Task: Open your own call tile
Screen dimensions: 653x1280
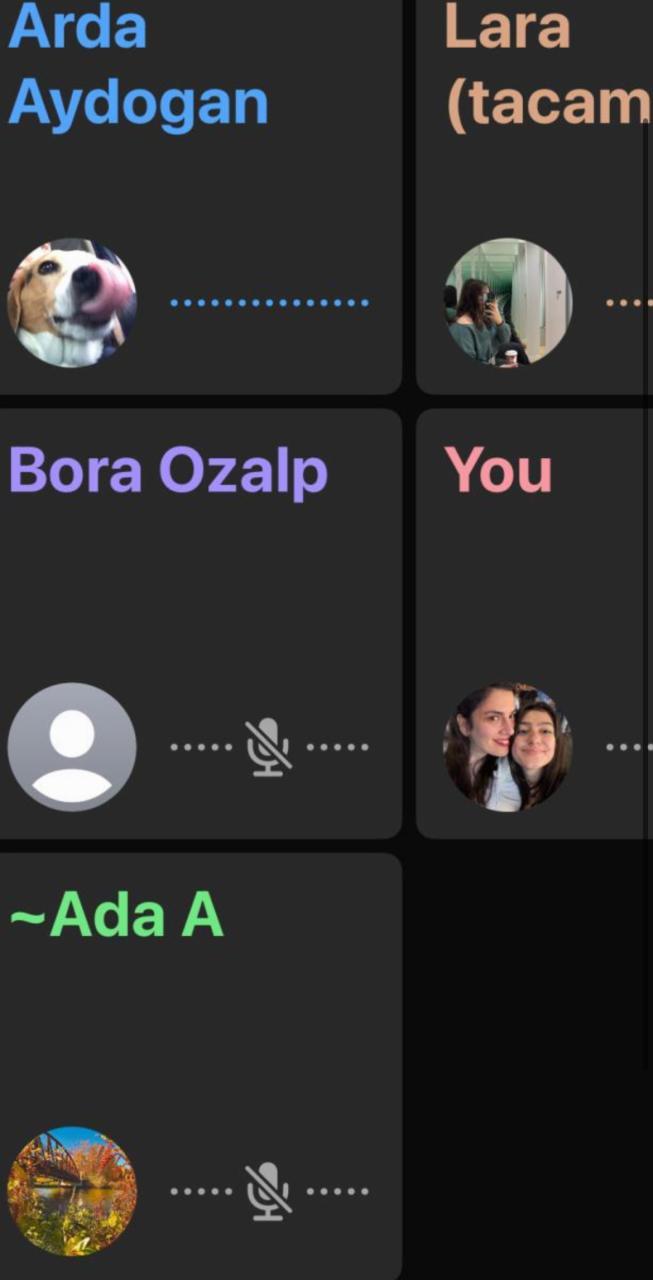Action: click(534, 622)
